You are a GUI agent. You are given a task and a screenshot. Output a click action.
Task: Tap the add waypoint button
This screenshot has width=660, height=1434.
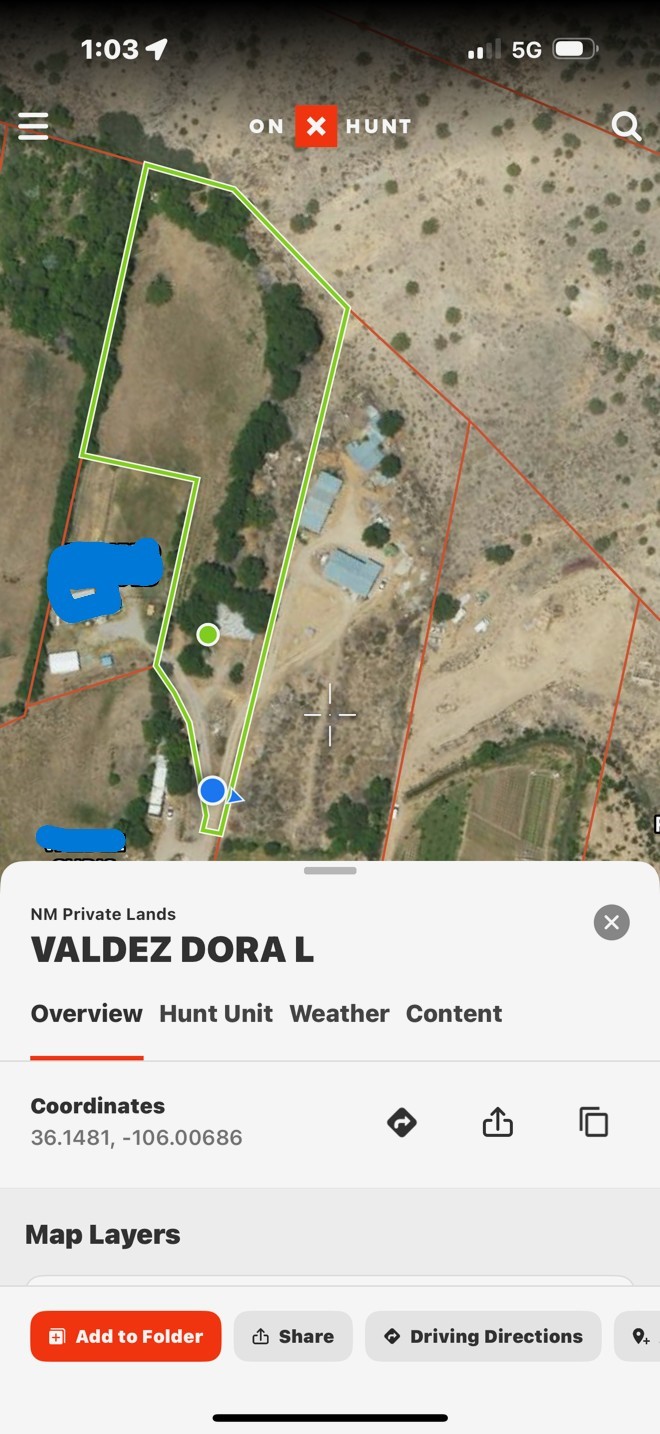point(641,1336)
